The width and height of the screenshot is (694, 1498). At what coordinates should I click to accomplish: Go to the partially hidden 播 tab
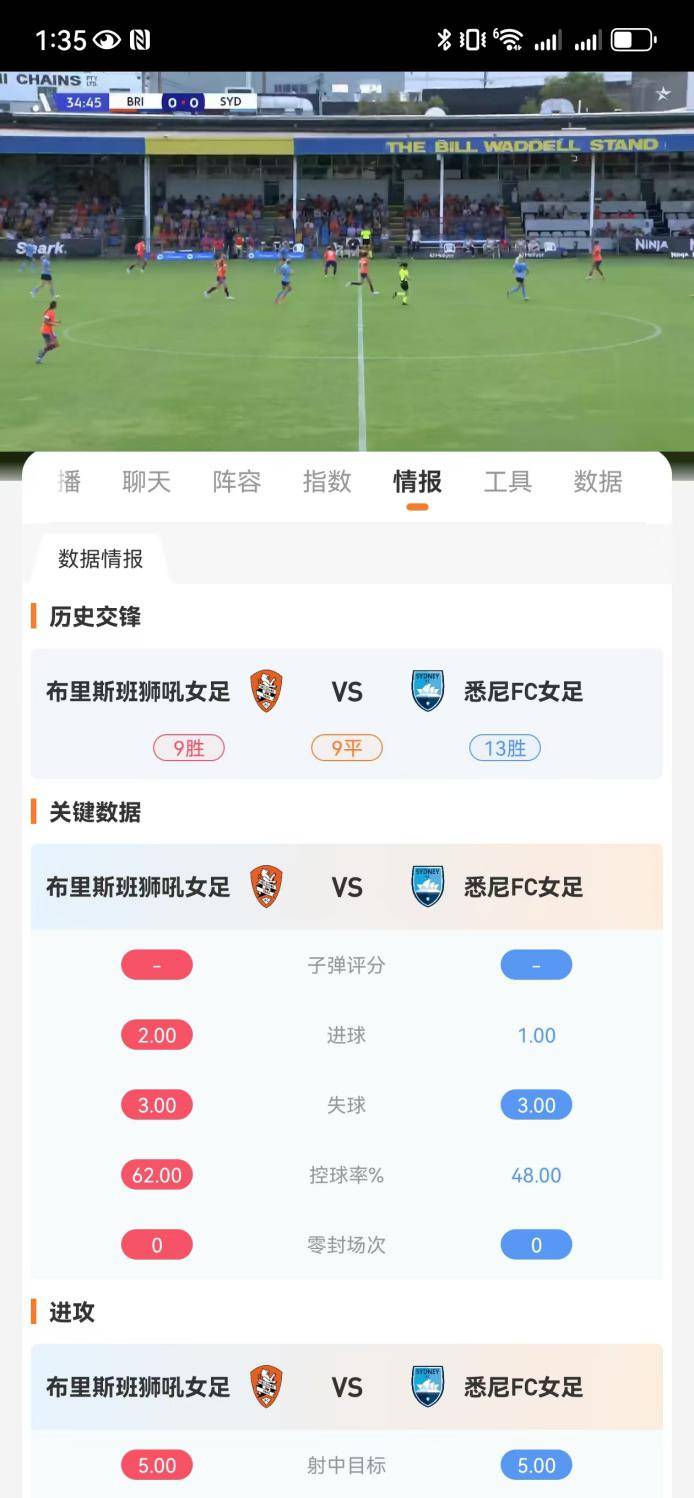tap(69, 482)
